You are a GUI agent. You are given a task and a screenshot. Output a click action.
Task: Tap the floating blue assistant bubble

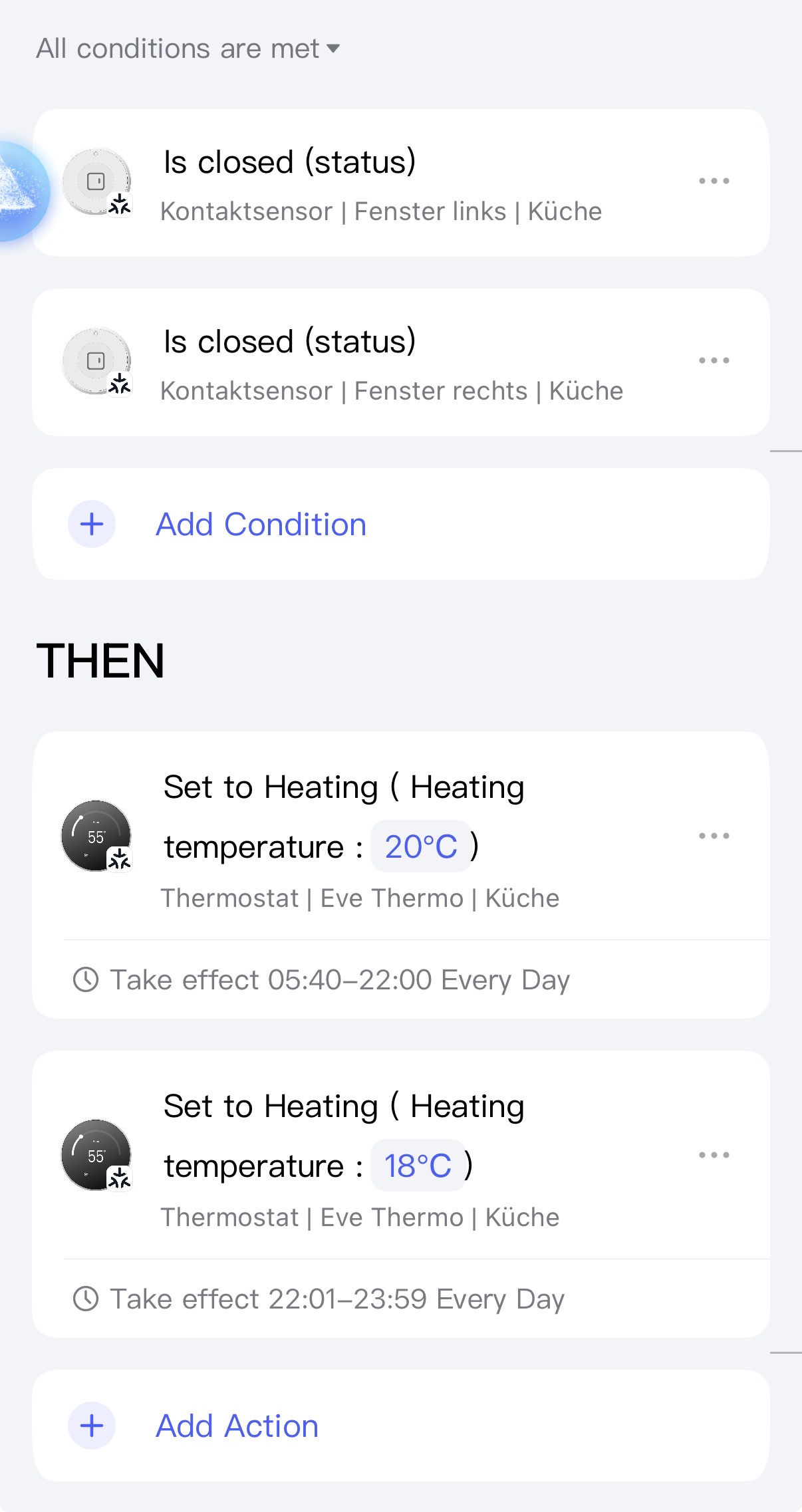tap(20, 191)
